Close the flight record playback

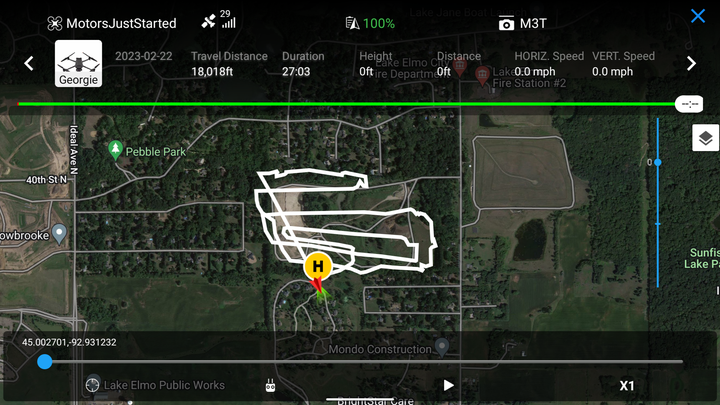click(698, 16)
